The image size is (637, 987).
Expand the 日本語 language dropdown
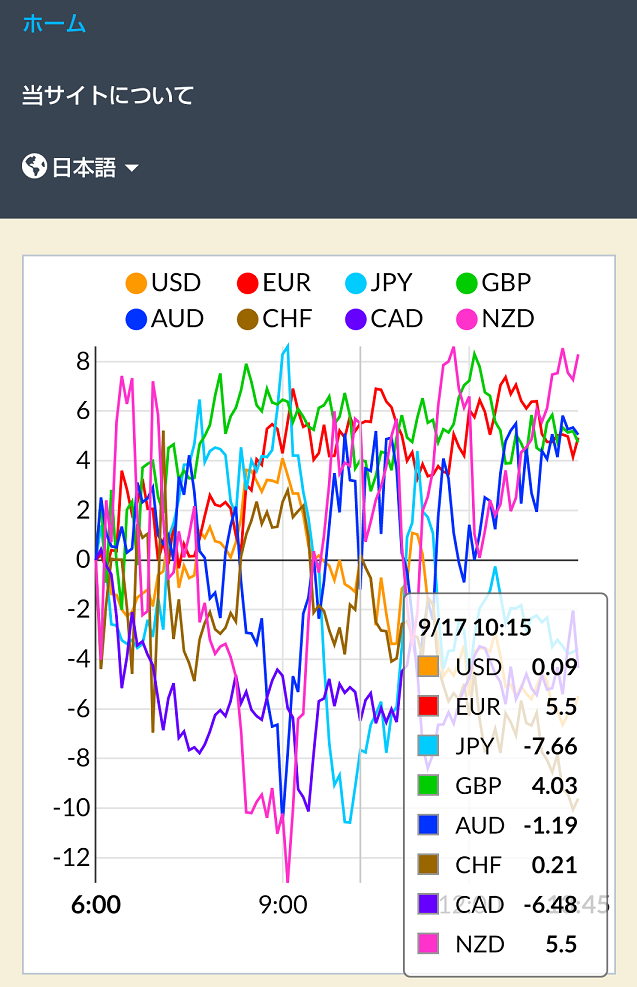tap(80, 167)
